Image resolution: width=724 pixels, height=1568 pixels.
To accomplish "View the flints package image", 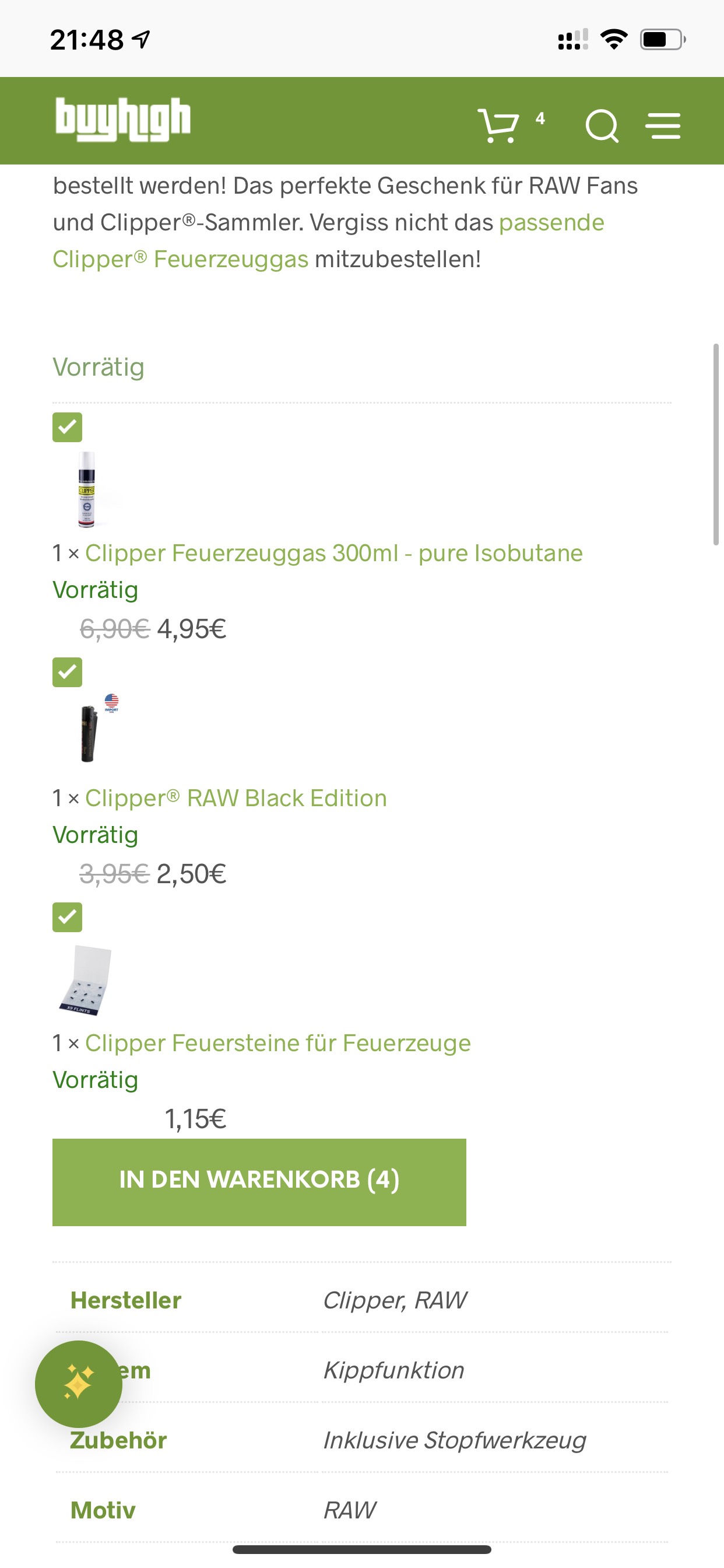I will tap(85, 980).
